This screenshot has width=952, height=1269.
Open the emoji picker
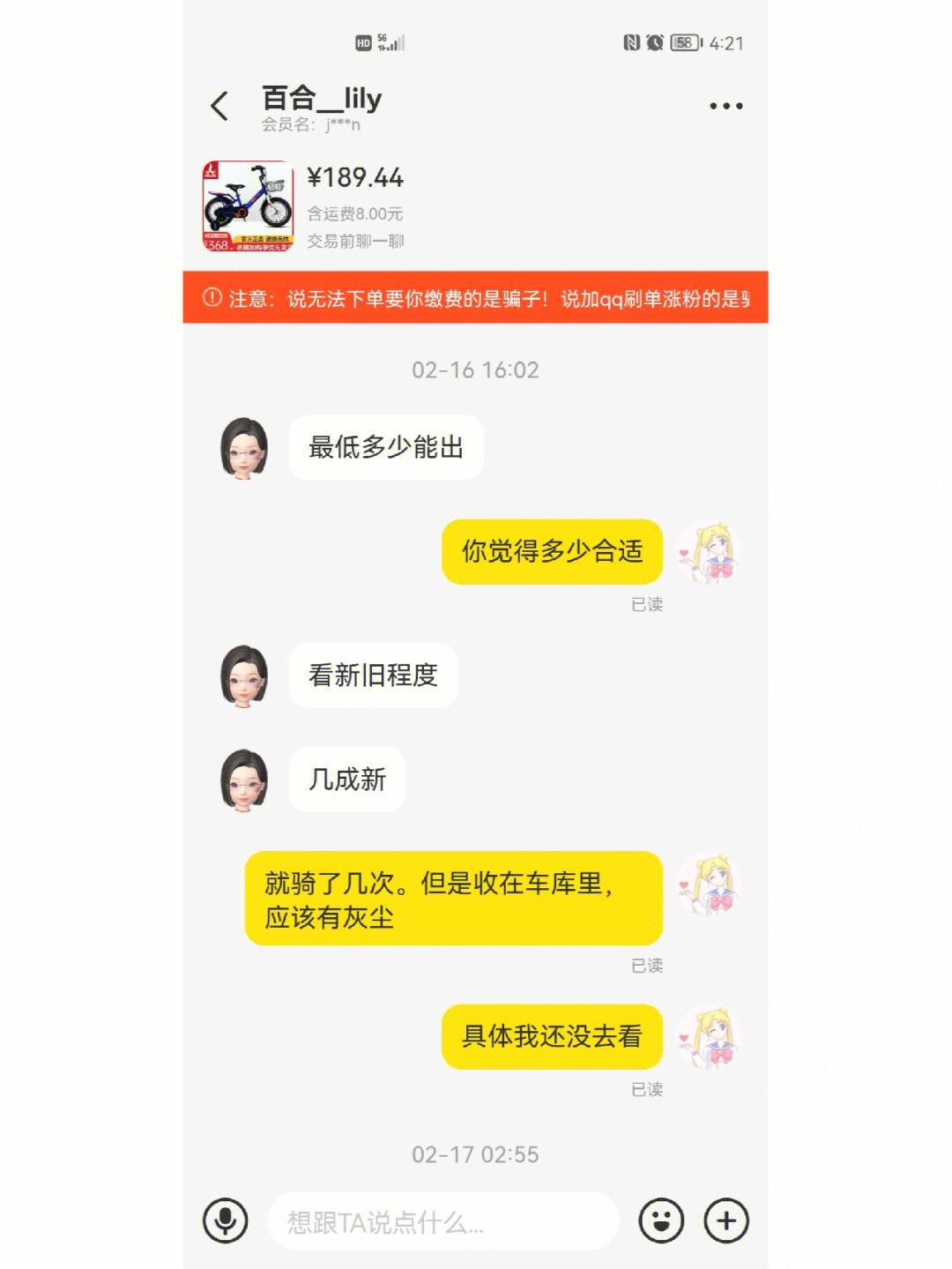[661, 1221]
